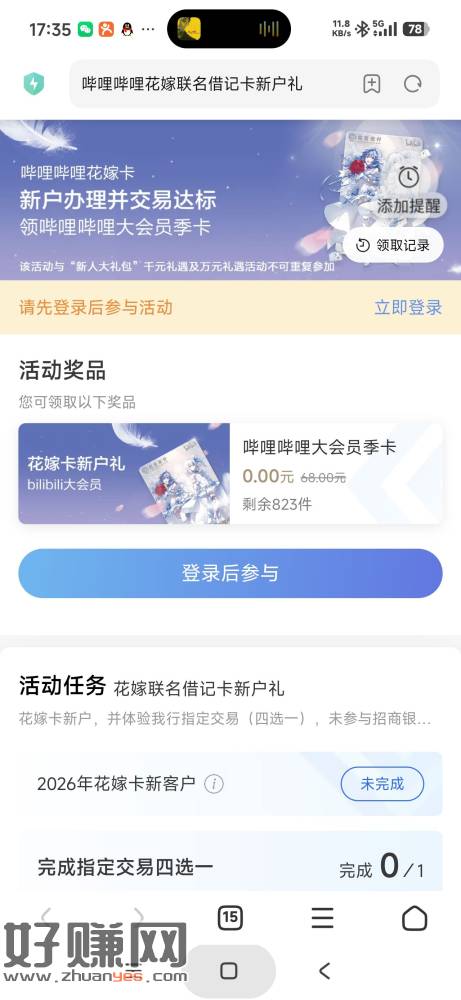Tap the system back button
The height and width of the screenshot is (1000, 461).
[x=325, y=971]
